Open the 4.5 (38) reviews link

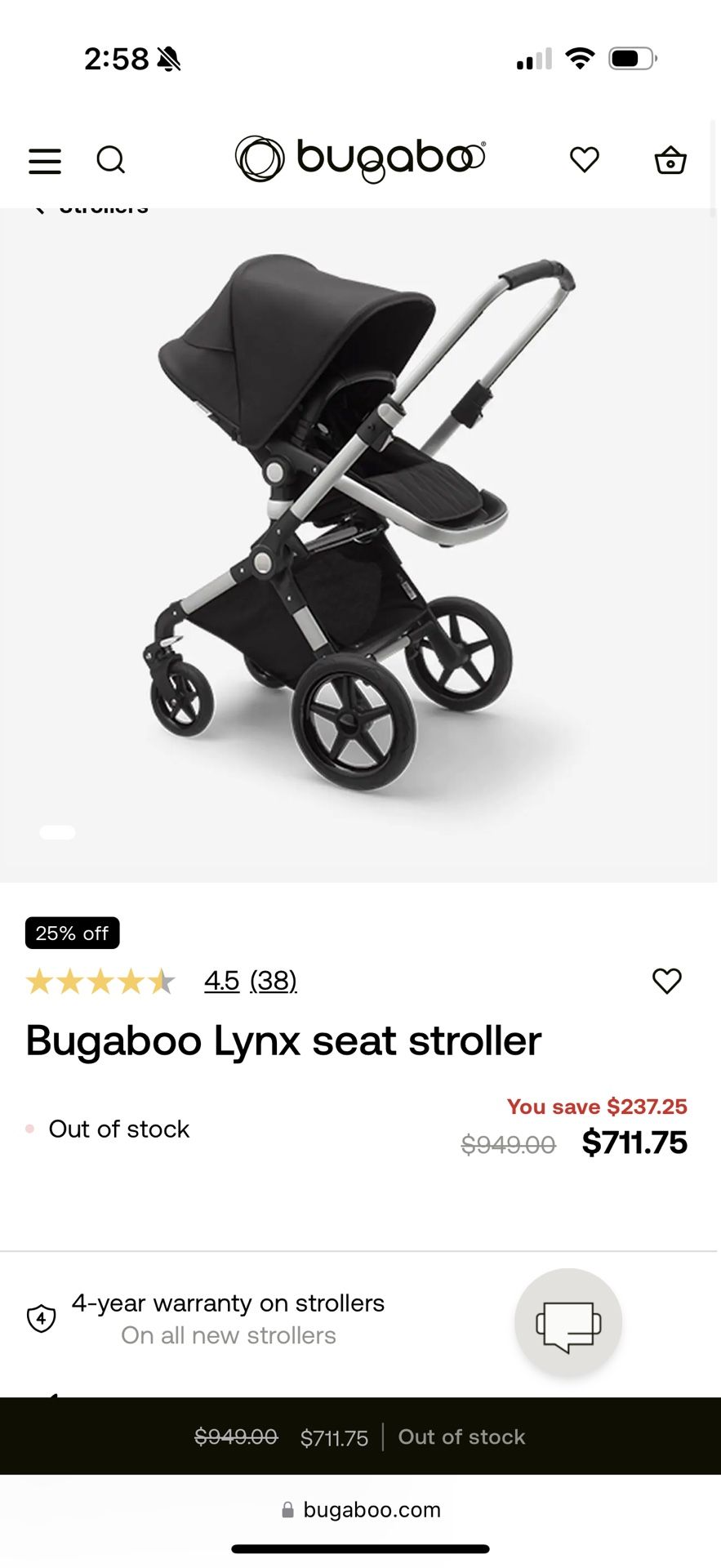pyautogui.click(x=250, y=980)
